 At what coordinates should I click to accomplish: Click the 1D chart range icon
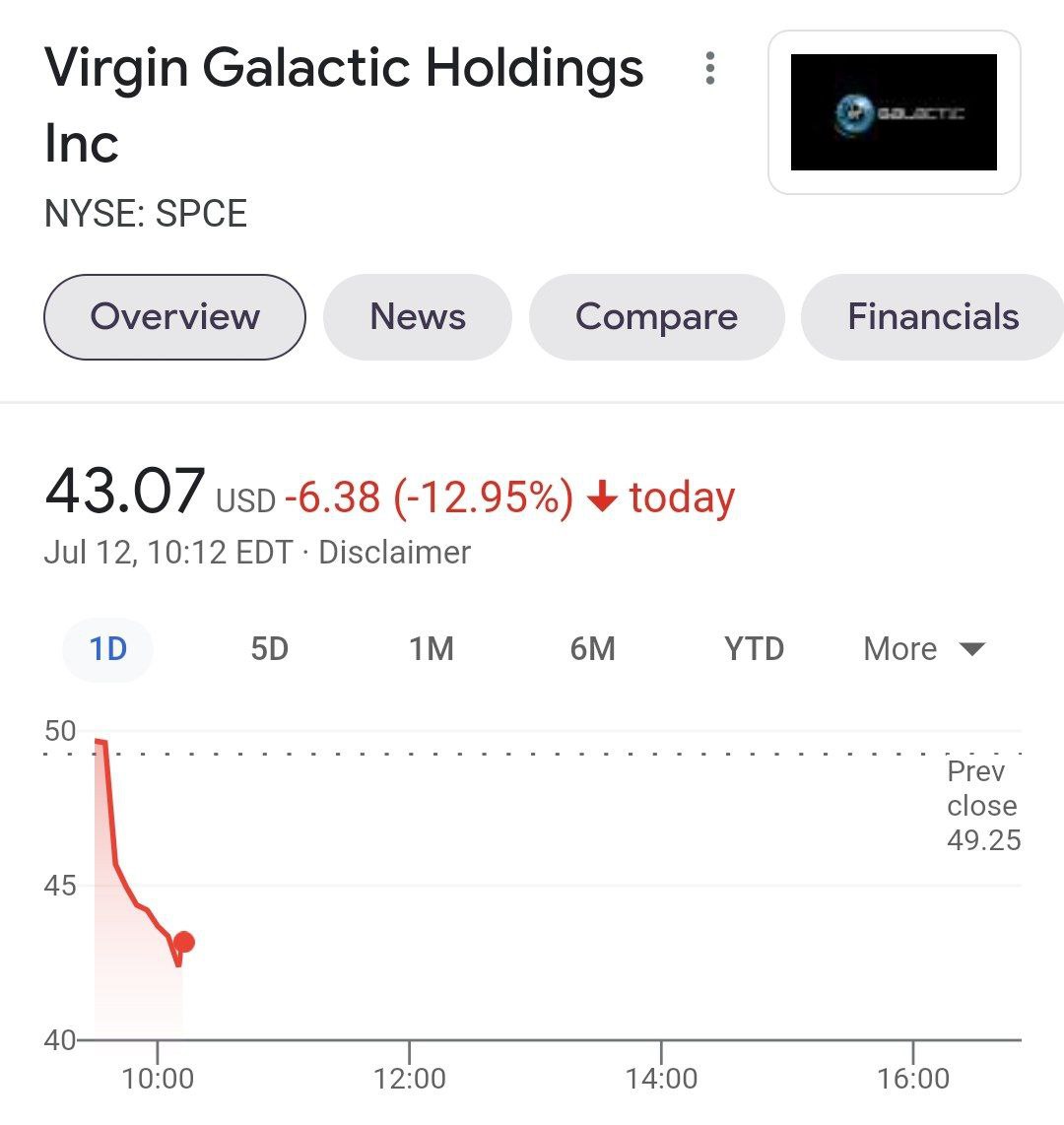[x=108, y=648]
